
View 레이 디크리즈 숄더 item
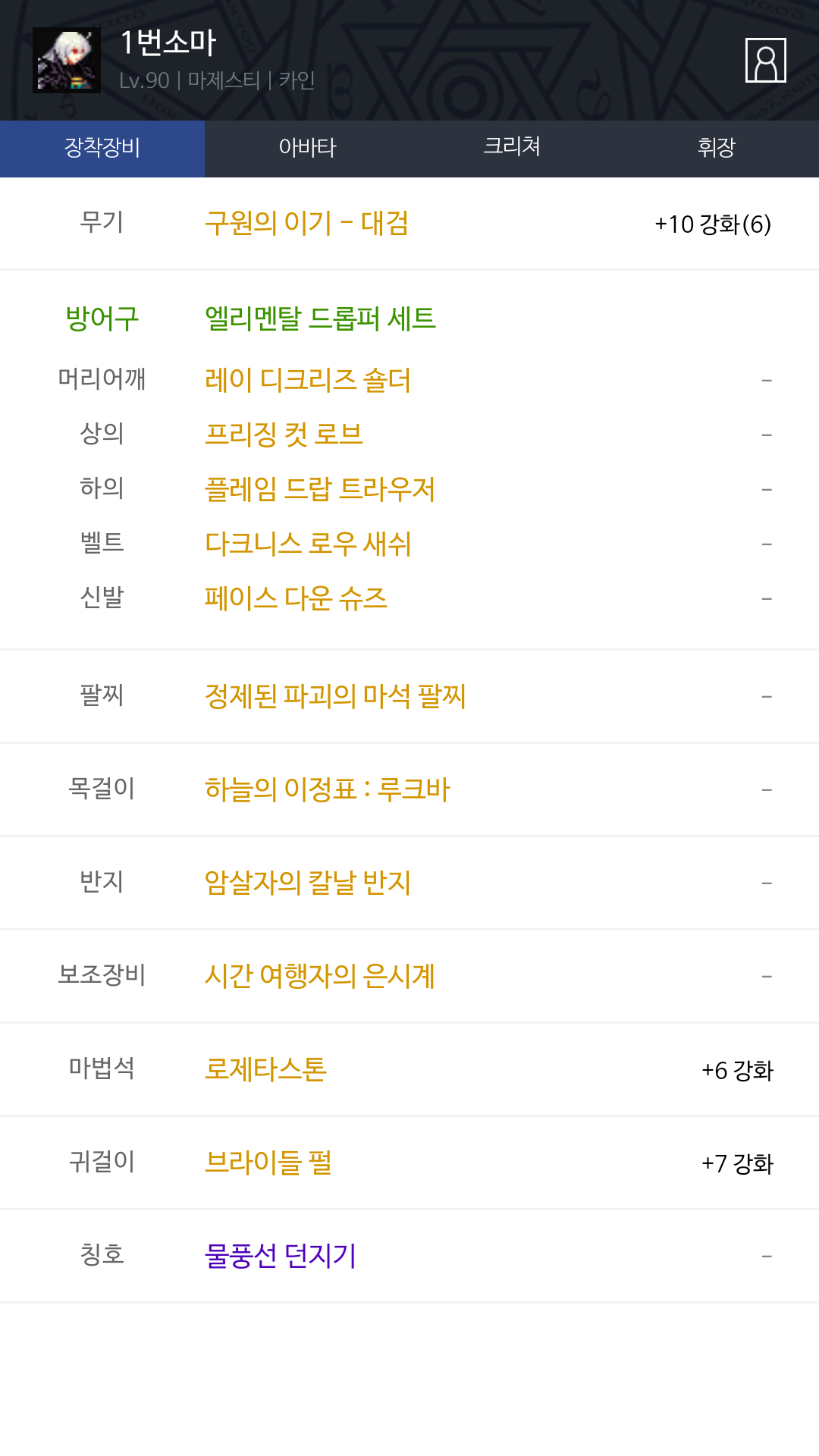click(x=308, y=380)
